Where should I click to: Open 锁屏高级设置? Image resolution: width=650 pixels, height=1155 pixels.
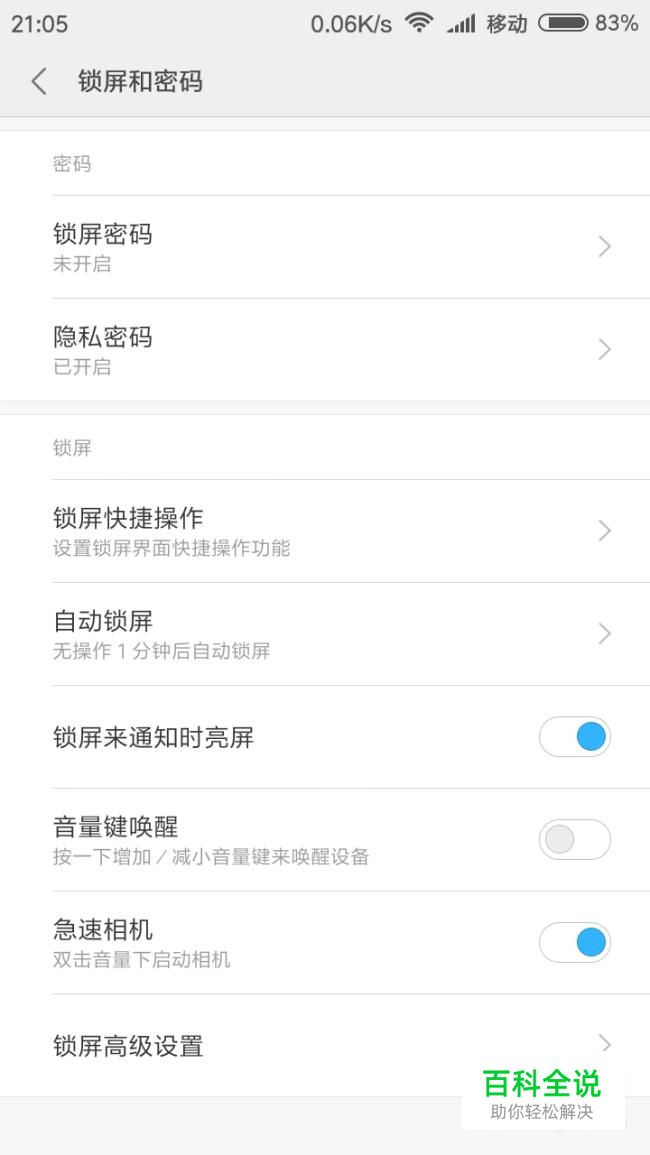pyautogui.click(x=325, y=1045)
